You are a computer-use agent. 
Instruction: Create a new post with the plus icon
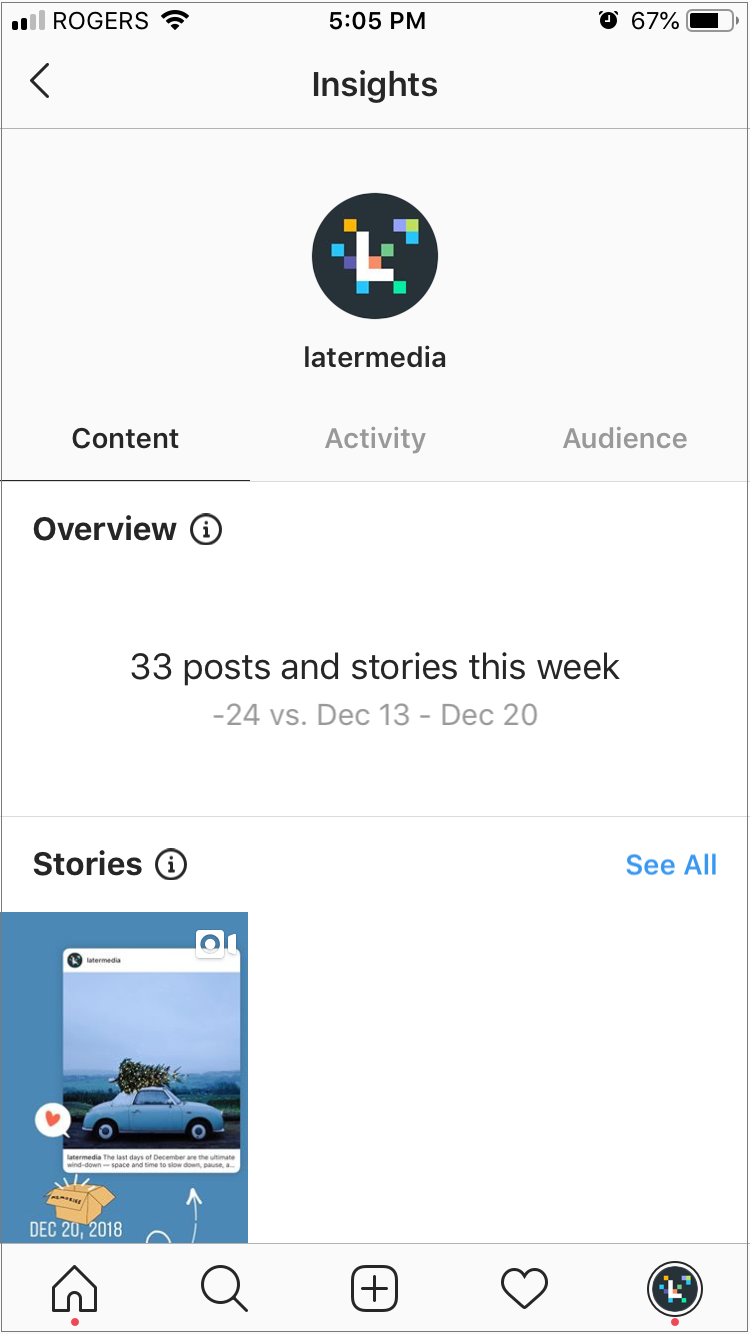375,1288
